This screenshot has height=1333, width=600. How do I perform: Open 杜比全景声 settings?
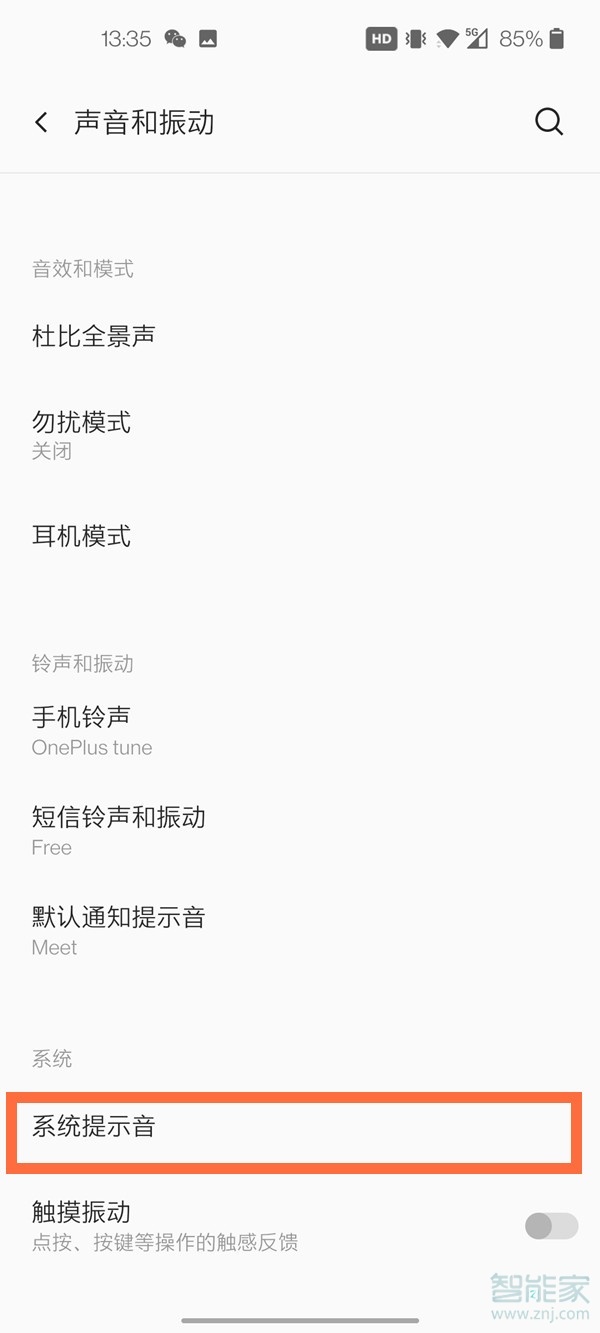300,336
